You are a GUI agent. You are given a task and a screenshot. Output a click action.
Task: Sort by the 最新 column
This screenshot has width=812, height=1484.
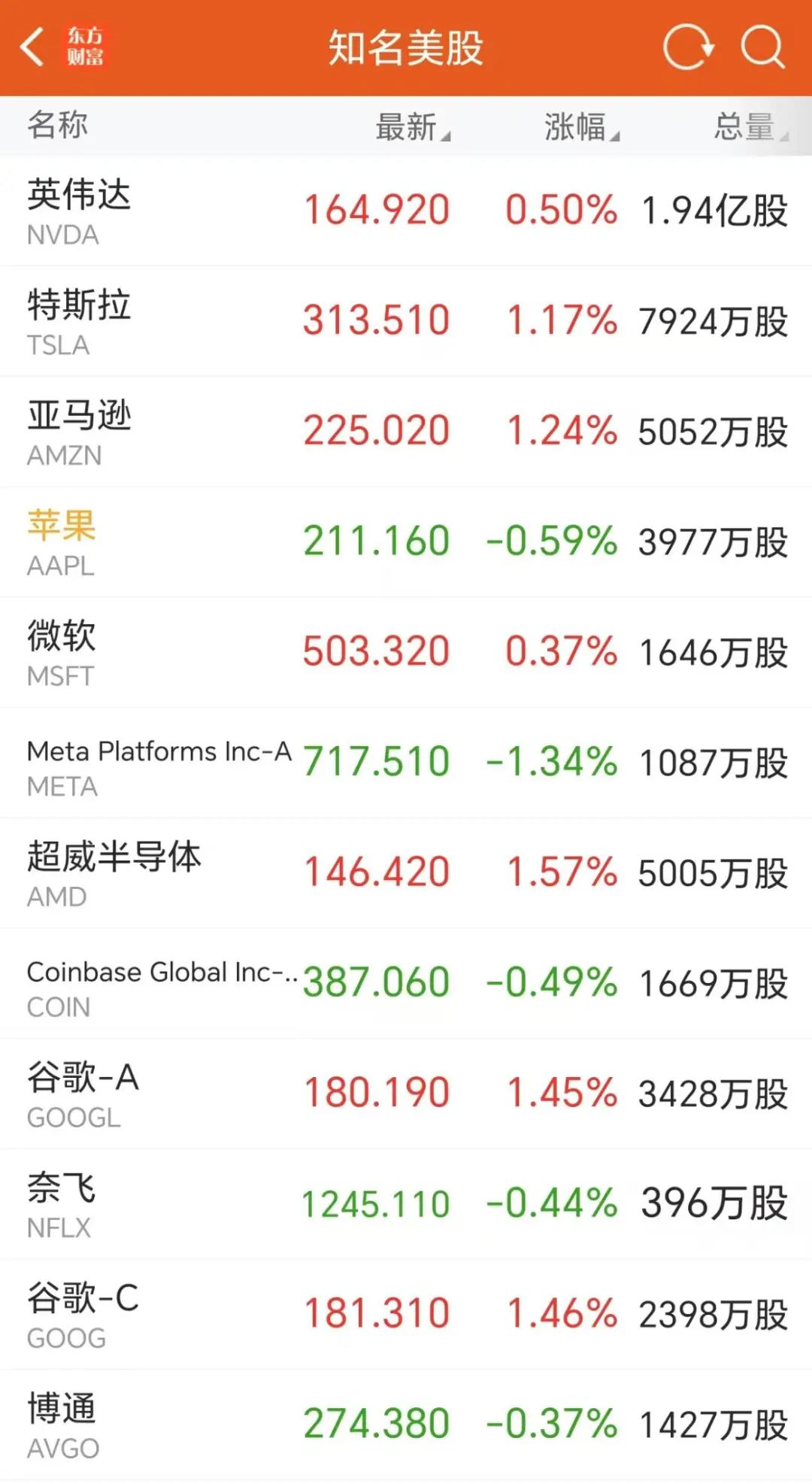[x=412, y=126]
